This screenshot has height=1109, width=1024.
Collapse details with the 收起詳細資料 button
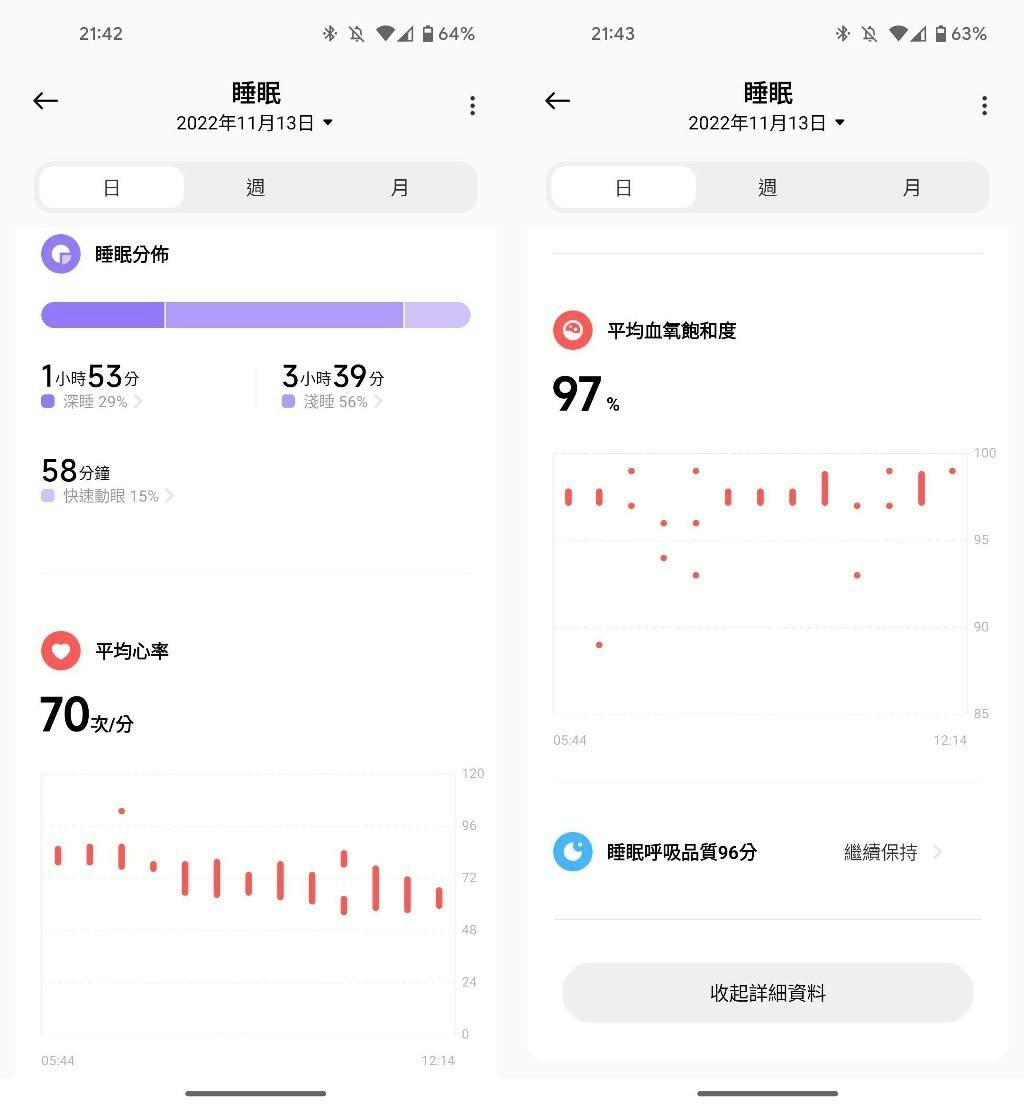767,993
